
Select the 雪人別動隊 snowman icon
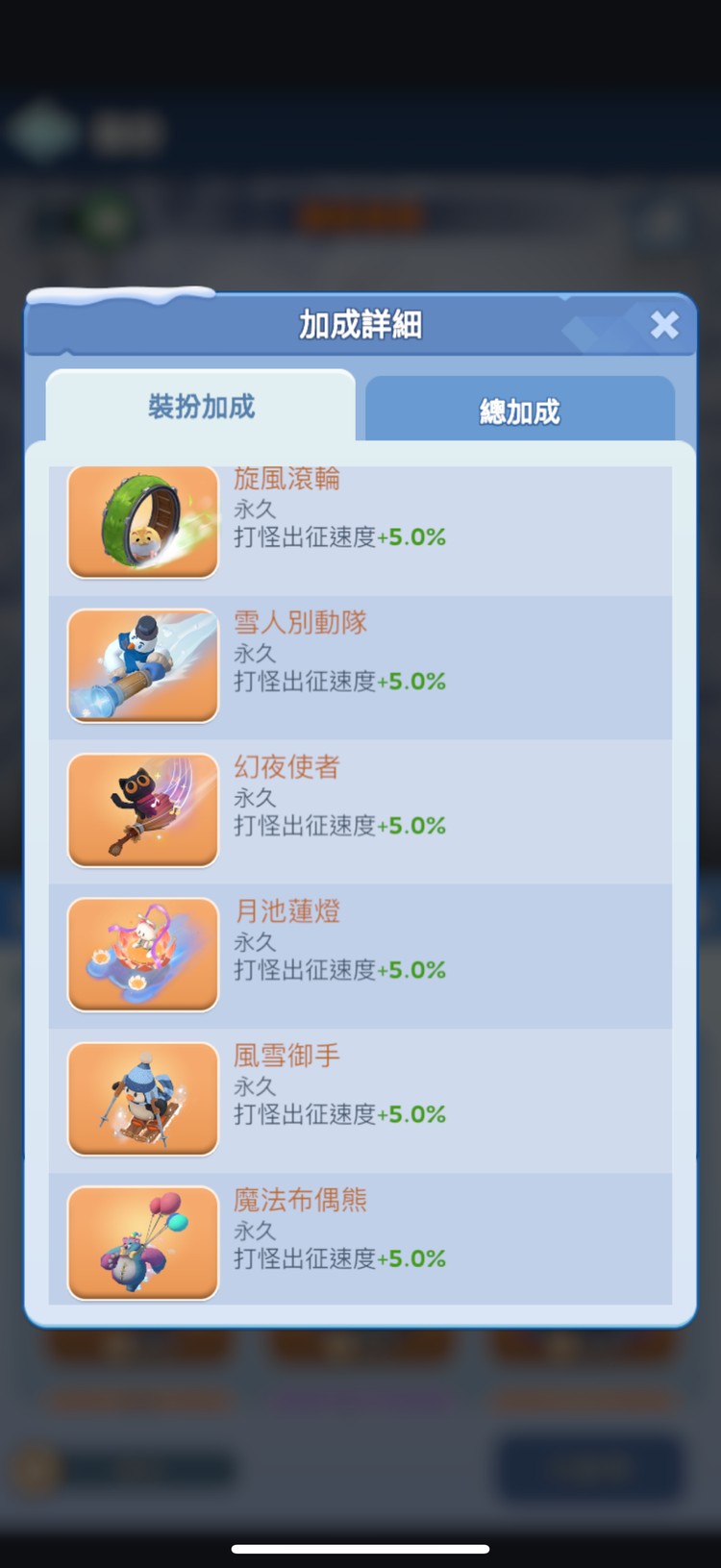click(x=142, y=666)
